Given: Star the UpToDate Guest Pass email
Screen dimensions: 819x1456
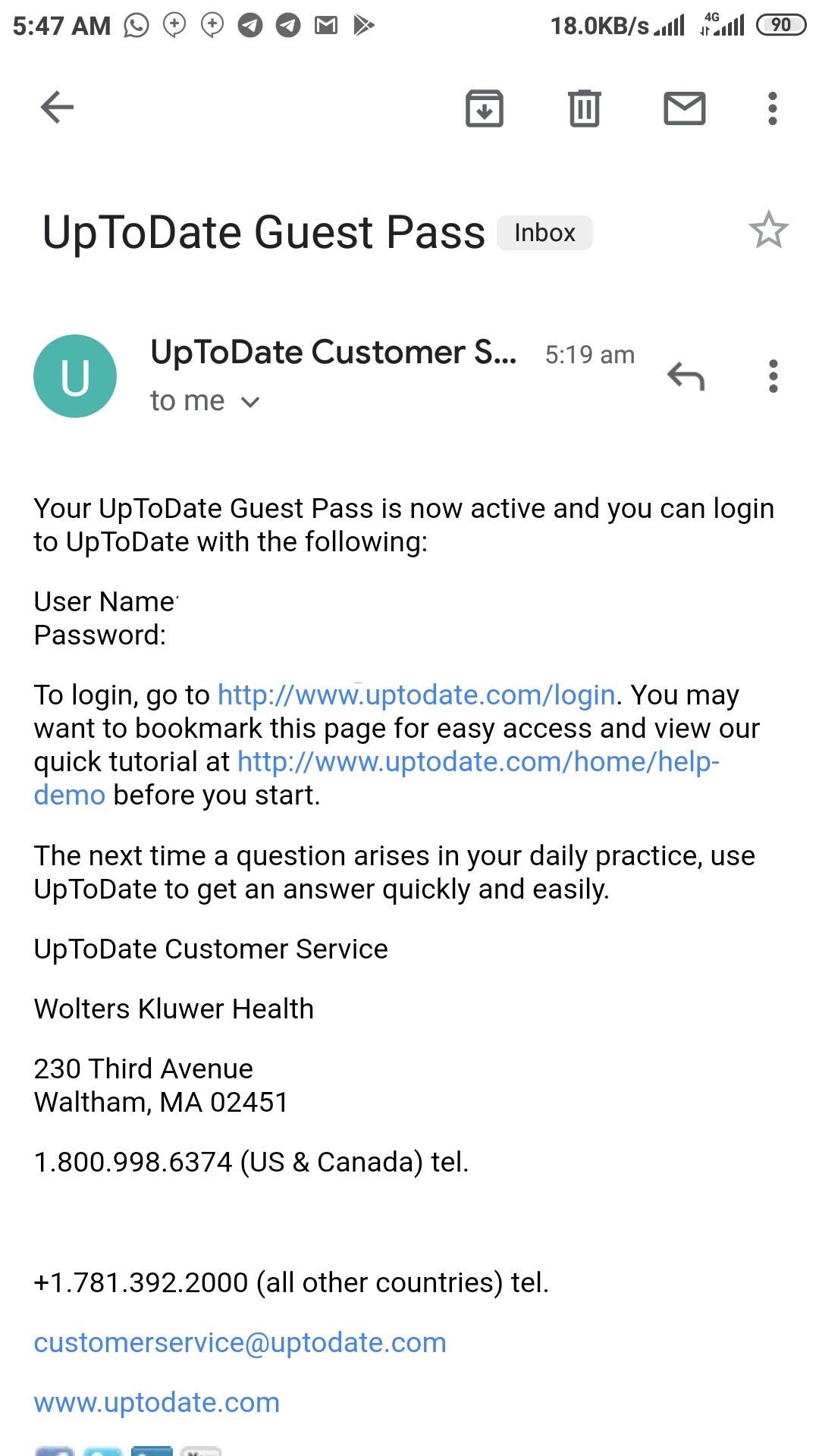Looking at the screenshot, I should pyautogui.click(x=768, y=231).
